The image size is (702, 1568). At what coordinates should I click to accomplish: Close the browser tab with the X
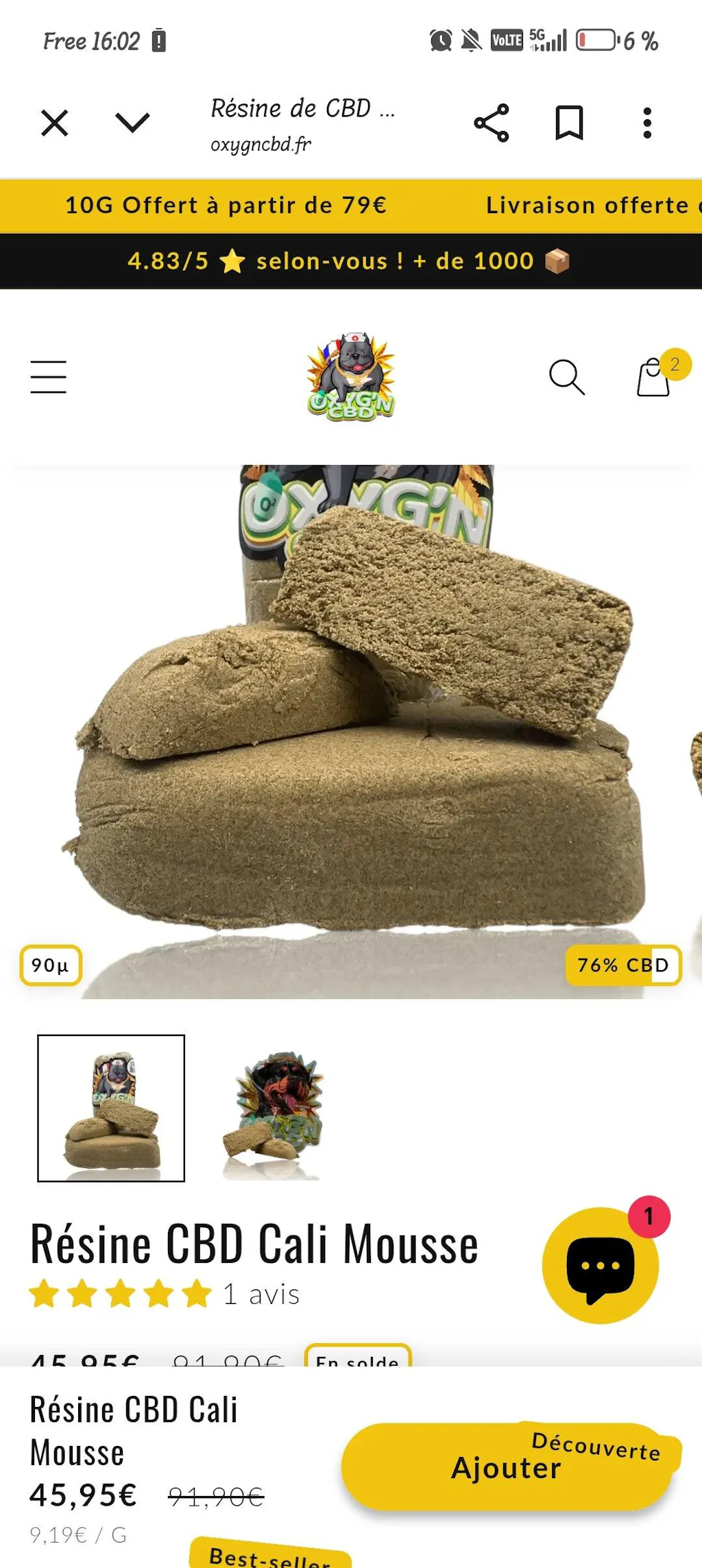tap(55, 123)
